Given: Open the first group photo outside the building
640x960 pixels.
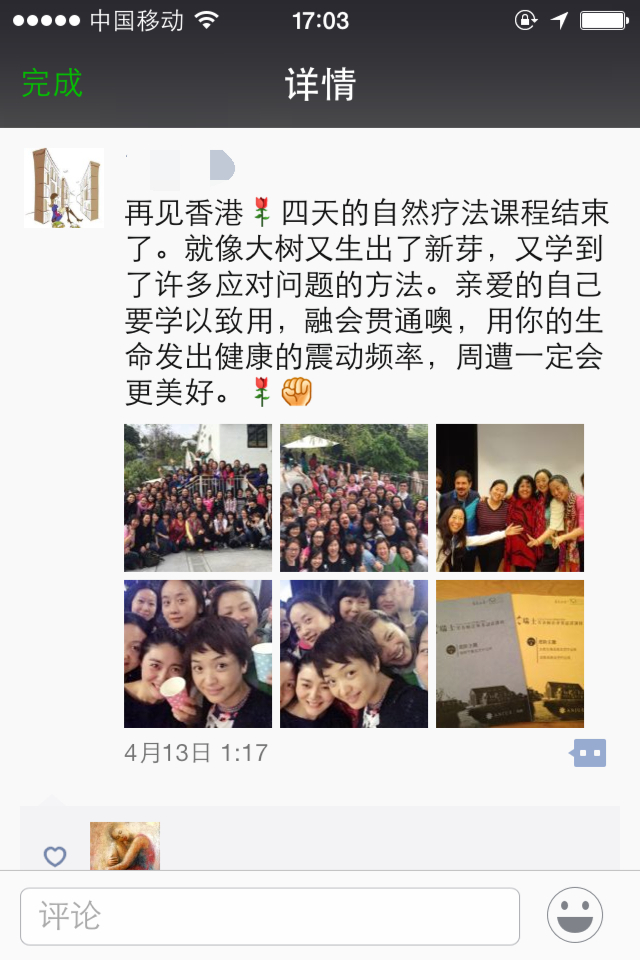Looking at the screenshot, I should (198, 498).
